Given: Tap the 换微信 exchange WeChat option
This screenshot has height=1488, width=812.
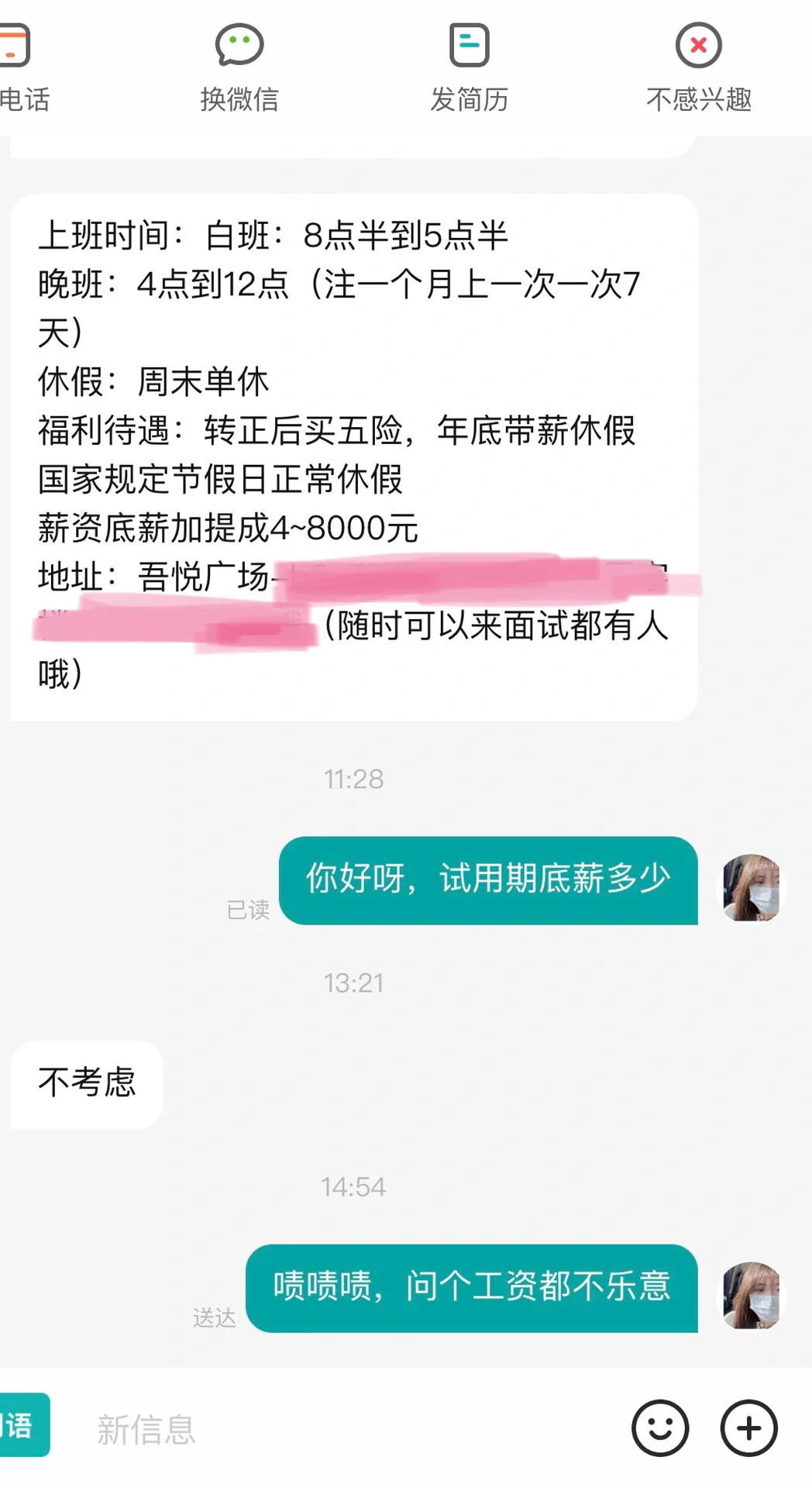Looking at the screenshot, I should click(x=239, y=68).
